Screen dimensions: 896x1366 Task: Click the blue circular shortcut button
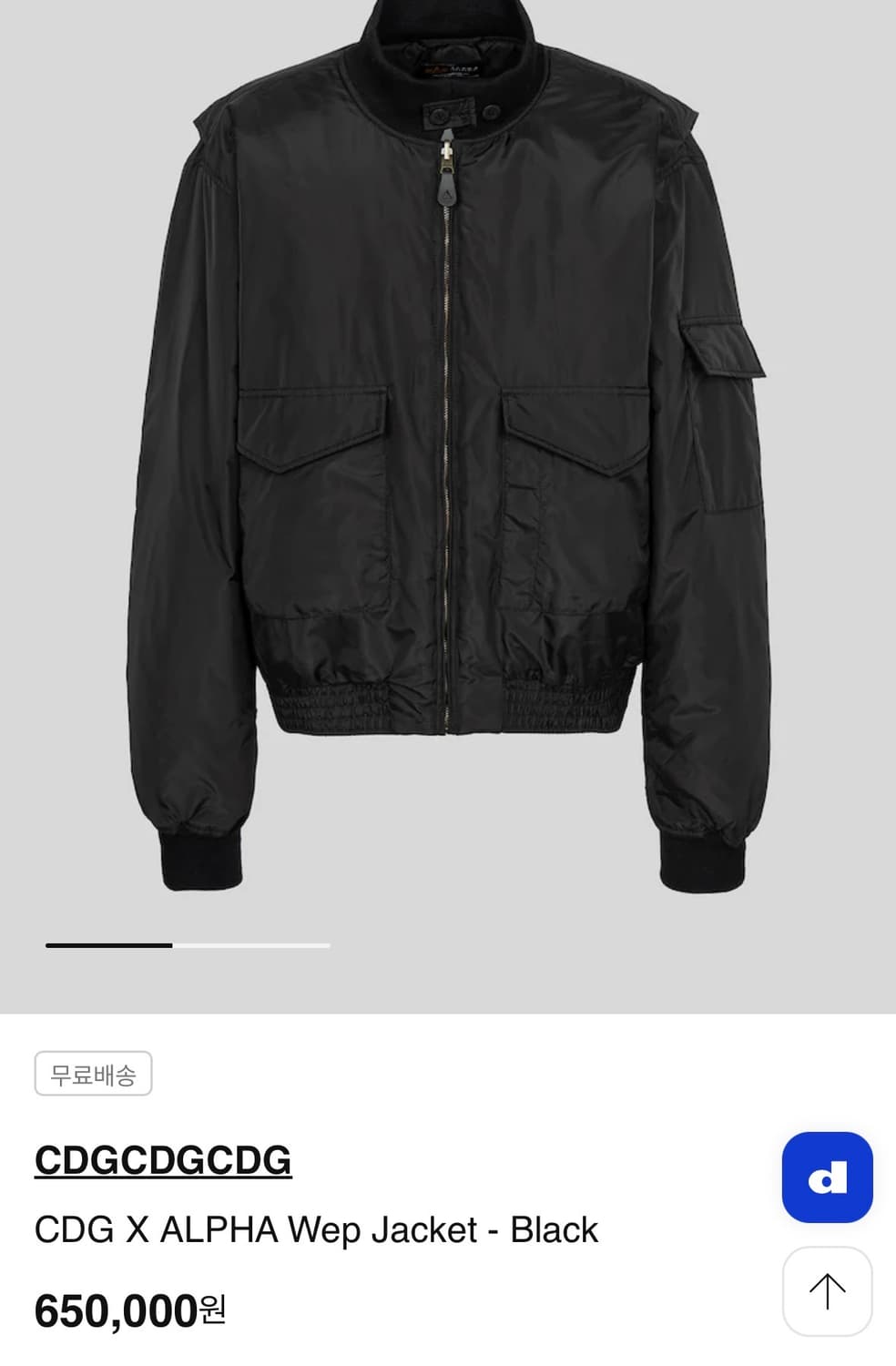[x=827, y=1176]
